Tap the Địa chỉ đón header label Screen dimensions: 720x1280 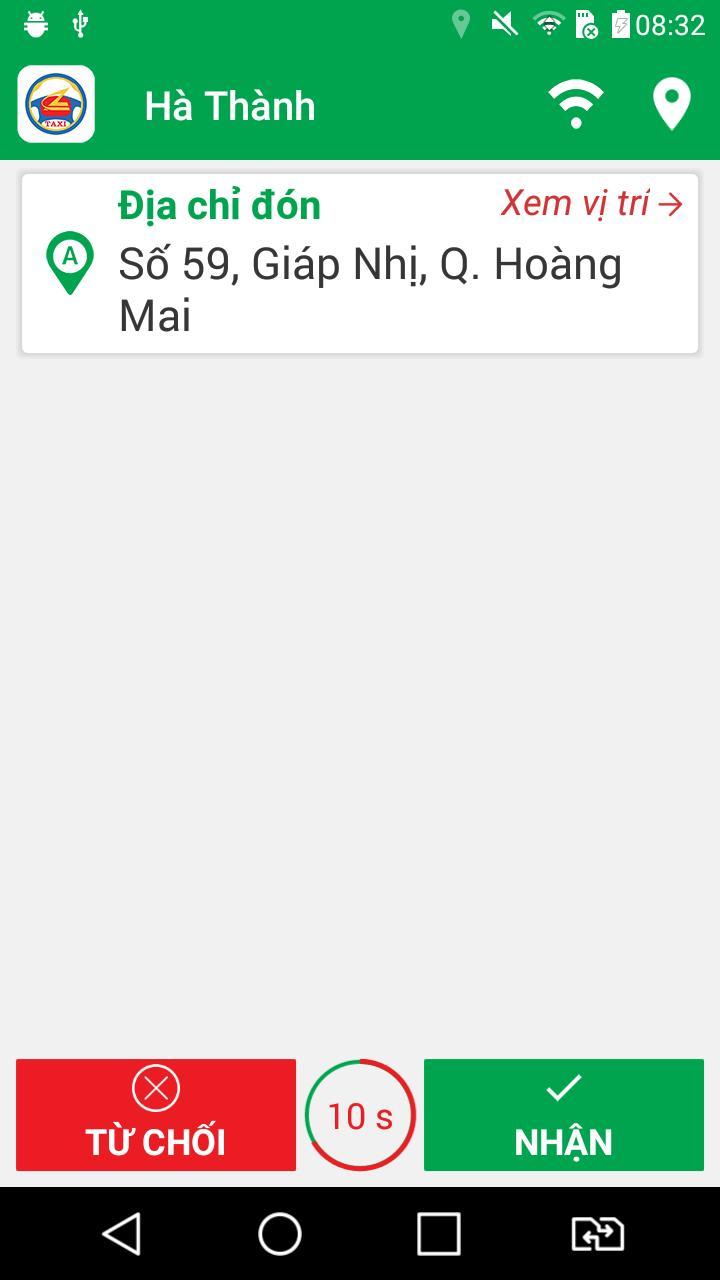click(219, 204)
